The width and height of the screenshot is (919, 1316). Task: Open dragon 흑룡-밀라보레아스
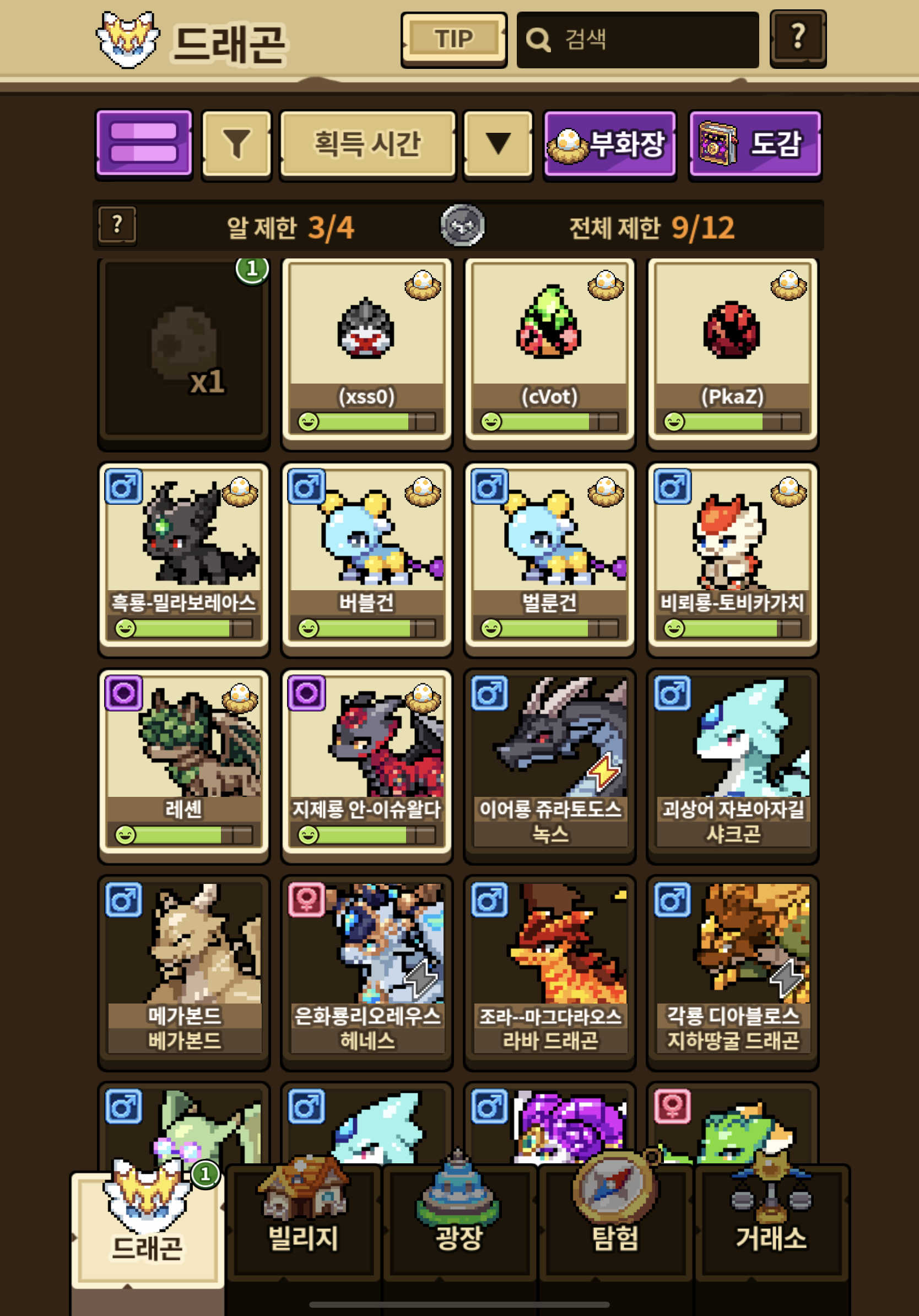[x=184, y=559]
